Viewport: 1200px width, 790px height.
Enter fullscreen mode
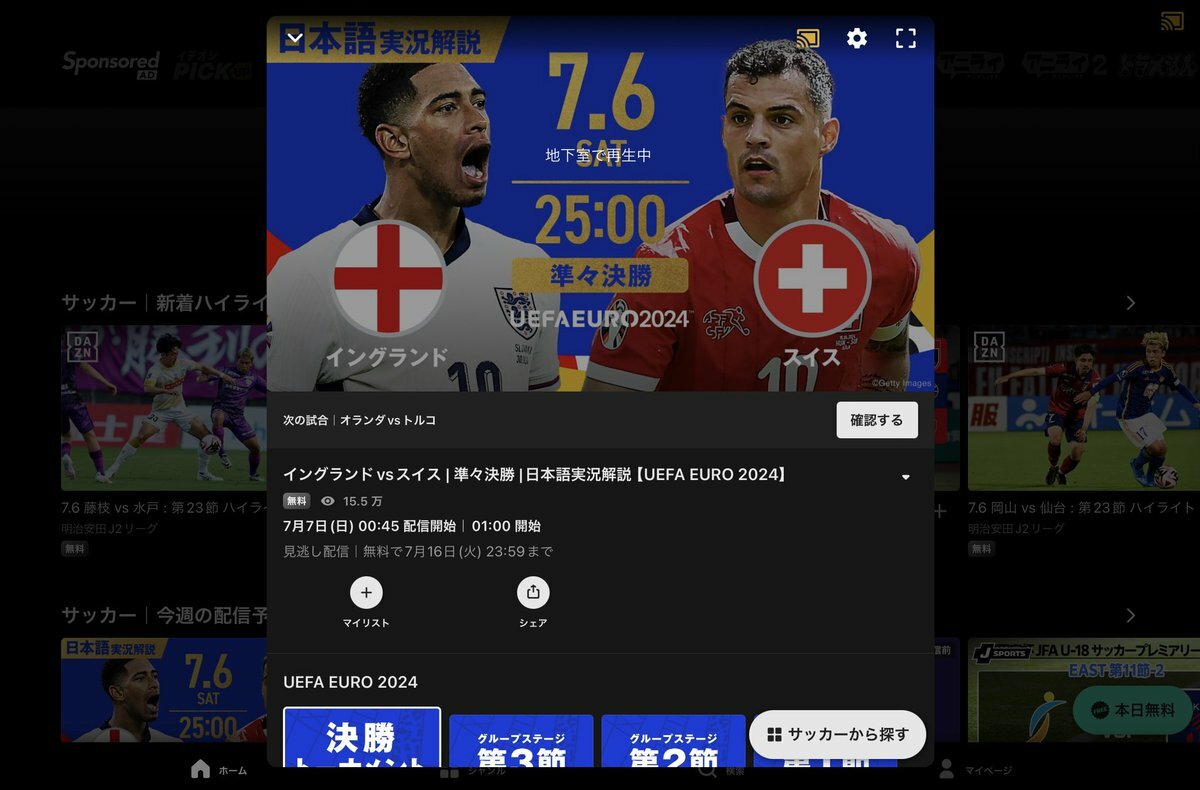point(906,39)
